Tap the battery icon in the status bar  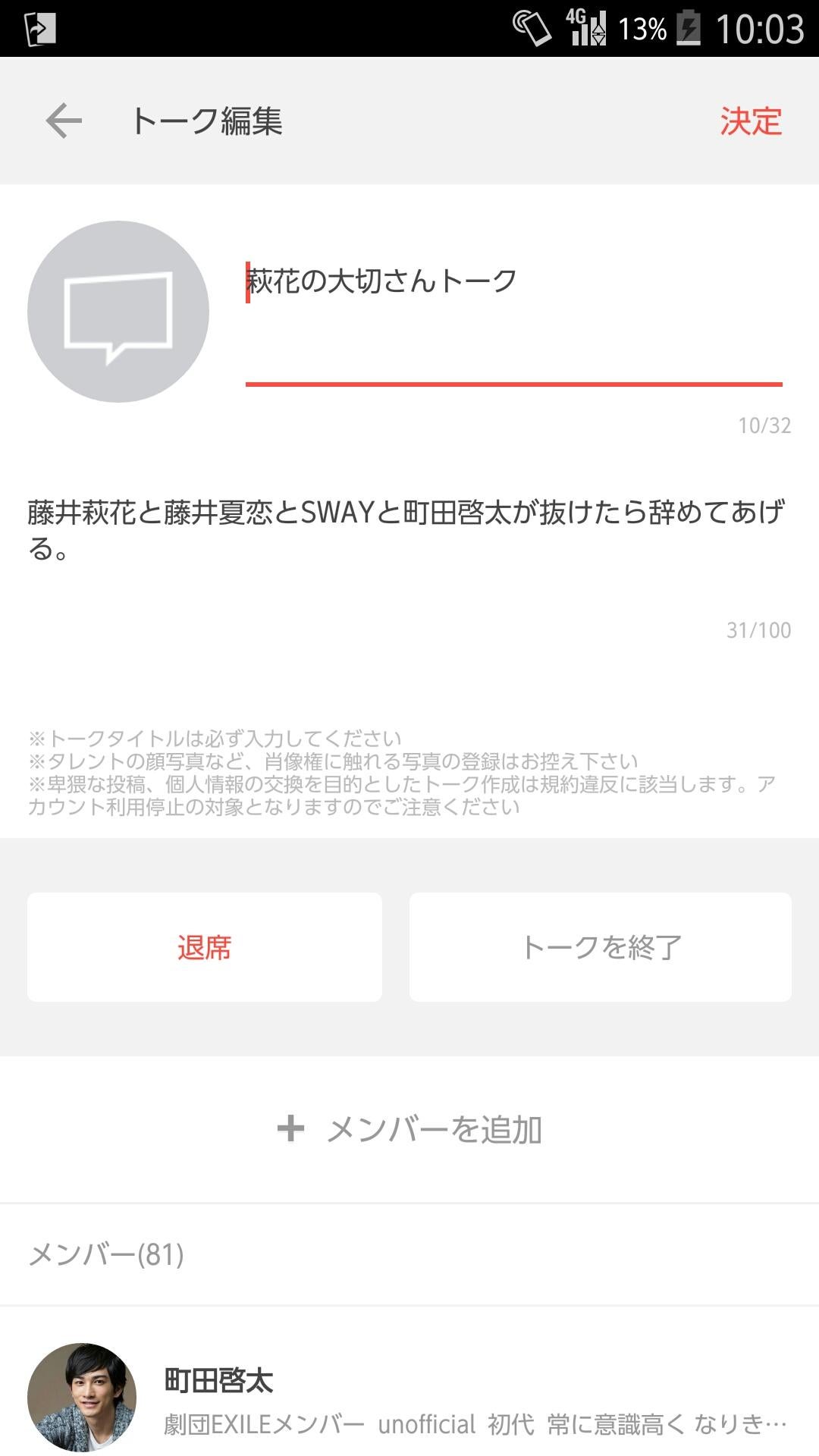(689, 27)
